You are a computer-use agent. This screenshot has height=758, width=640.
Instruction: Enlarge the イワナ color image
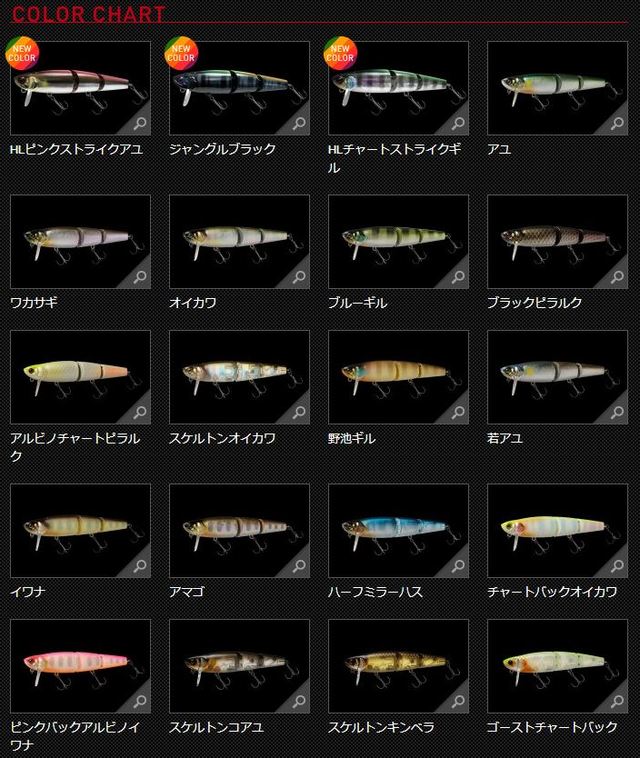80,531
